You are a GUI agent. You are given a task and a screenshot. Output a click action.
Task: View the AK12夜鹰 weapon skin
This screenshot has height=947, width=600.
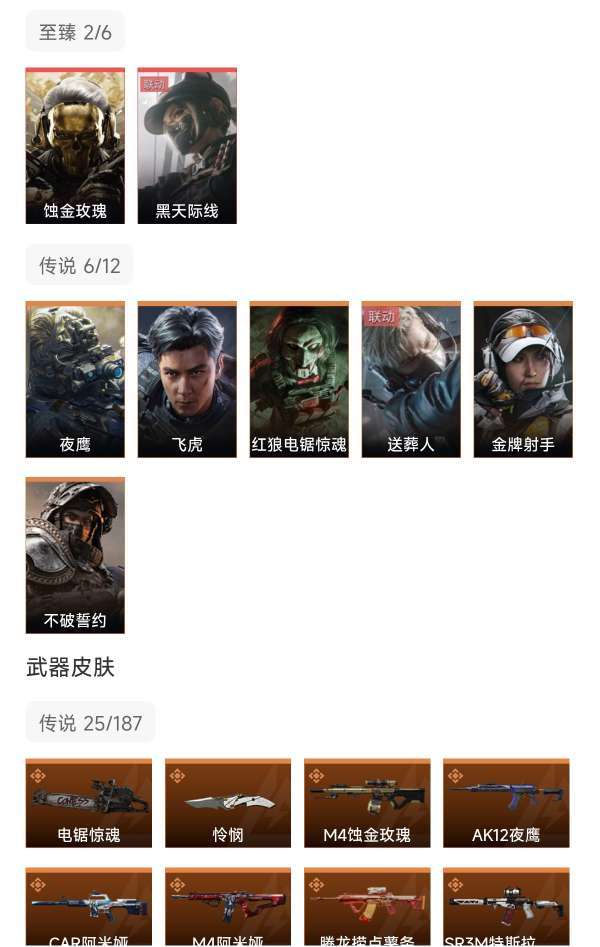click(506, 803)
